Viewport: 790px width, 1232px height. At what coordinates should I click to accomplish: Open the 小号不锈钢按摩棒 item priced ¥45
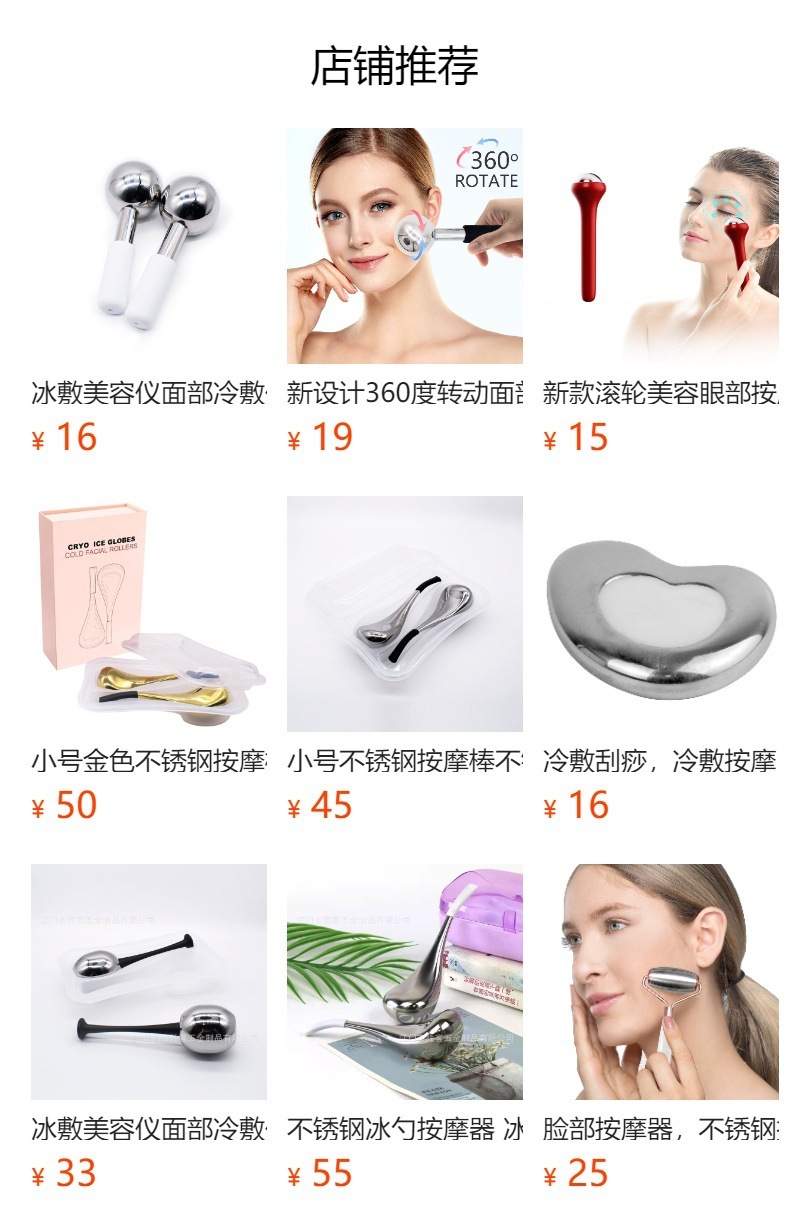coord(404,614)
